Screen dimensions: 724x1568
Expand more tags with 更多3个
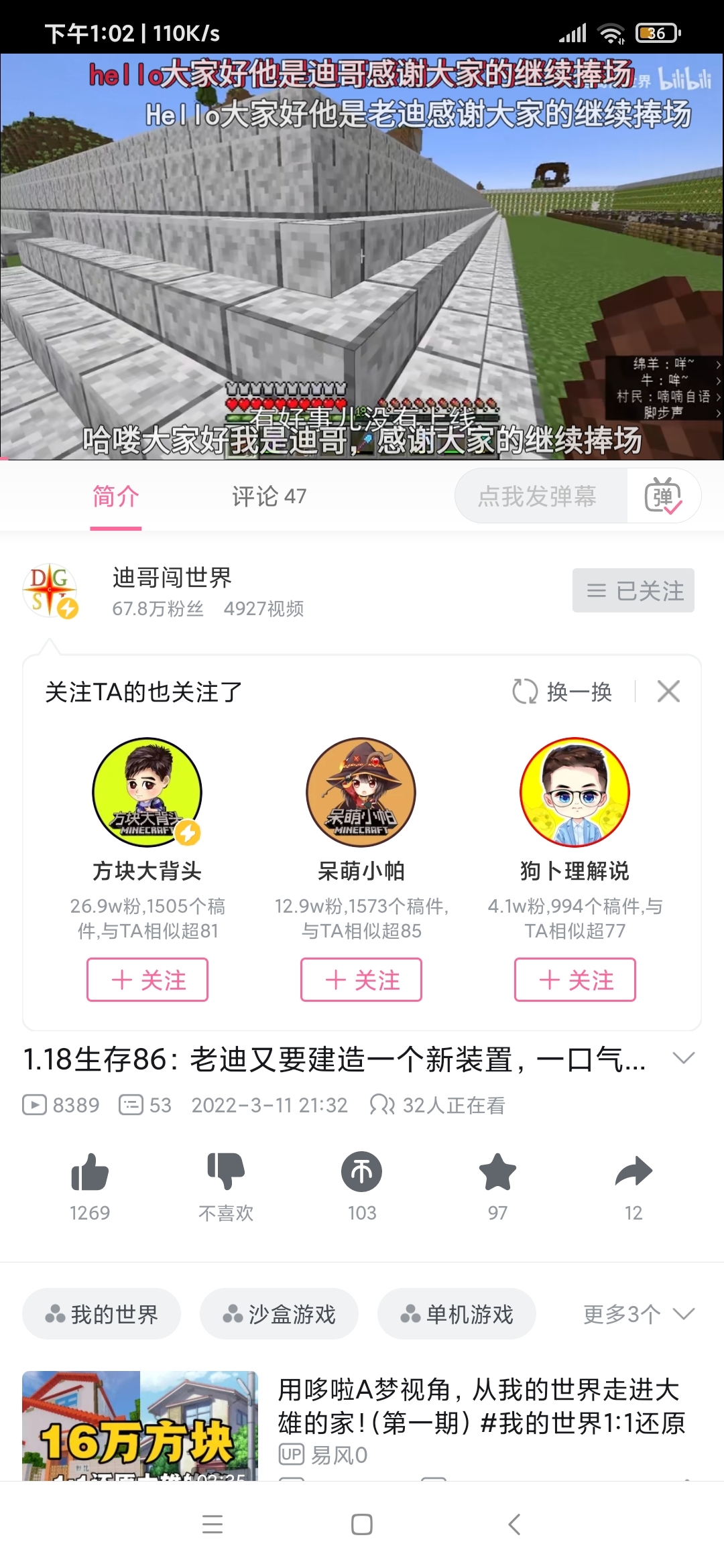click(x=639, y=1314)
